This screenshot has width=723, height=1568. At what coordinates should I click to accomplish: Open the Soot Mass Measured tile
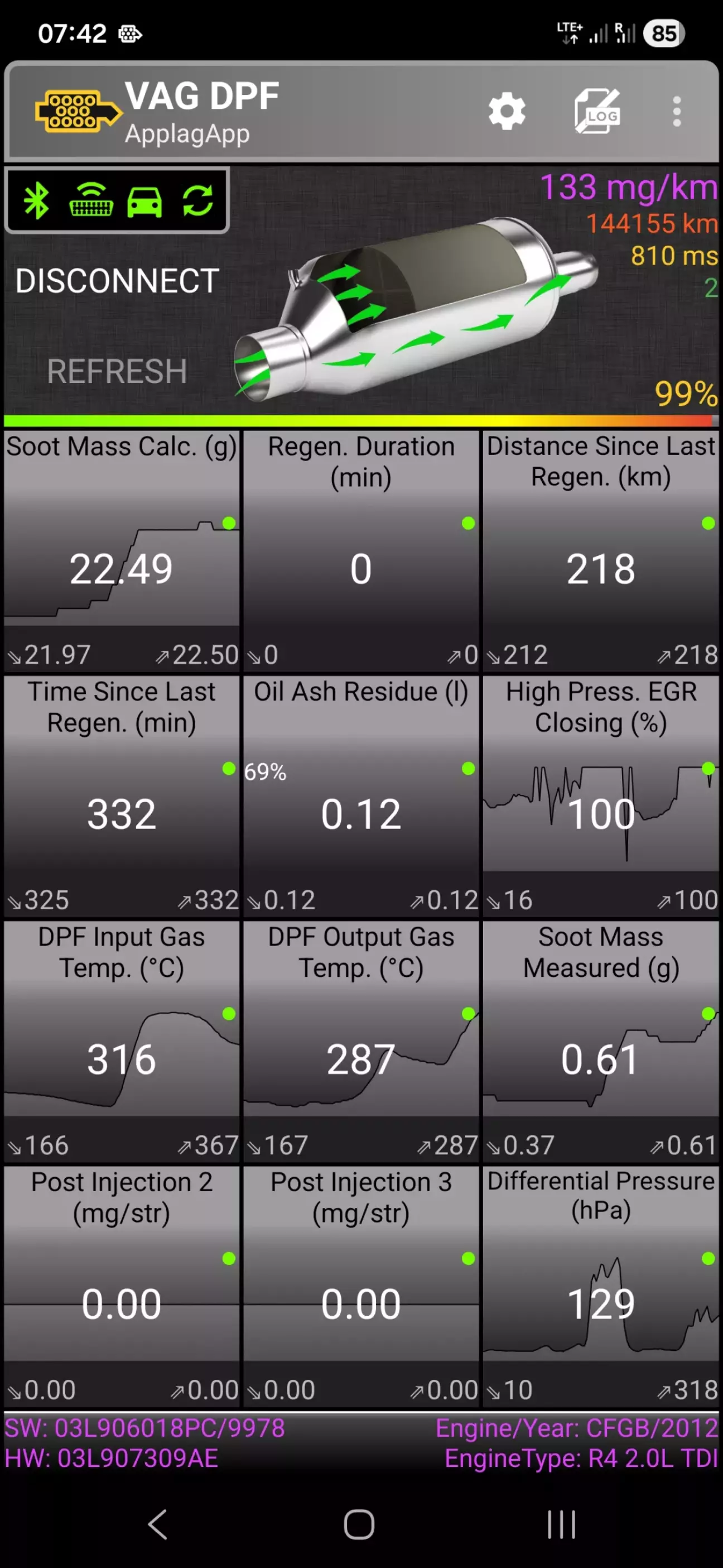coord(601,1042)
